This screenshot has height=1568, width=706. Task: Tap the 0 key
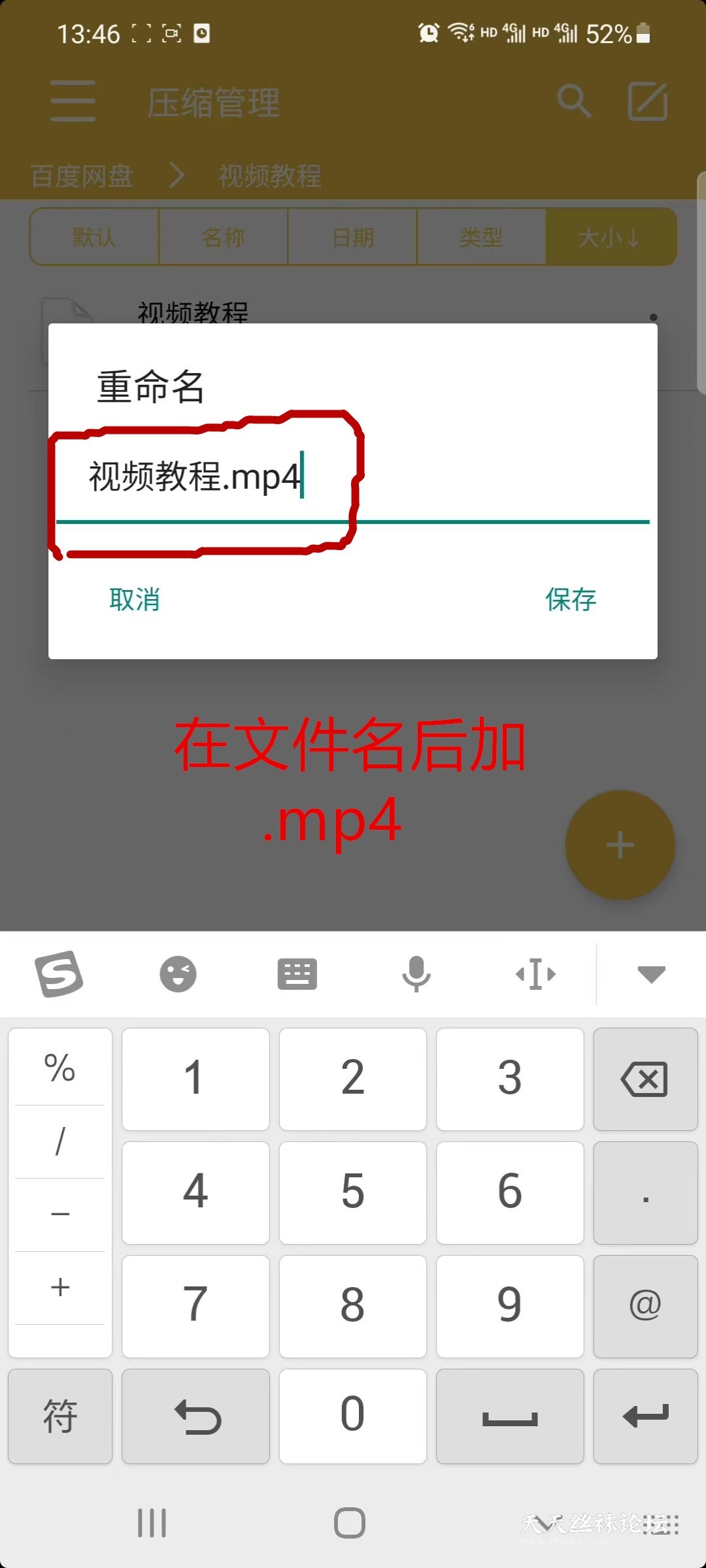coord(352,1416)
